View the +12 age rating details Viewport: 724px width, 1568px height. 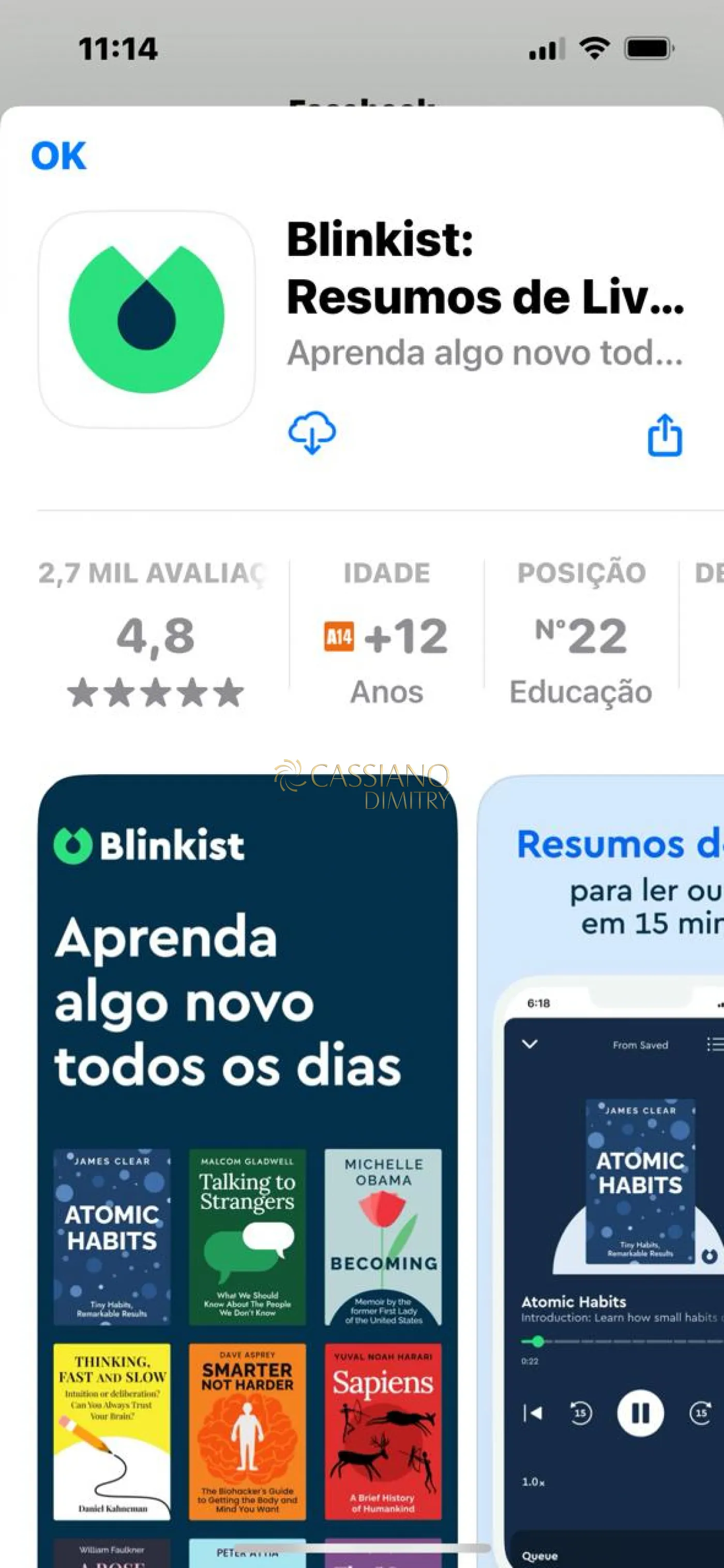click(387, 636)
